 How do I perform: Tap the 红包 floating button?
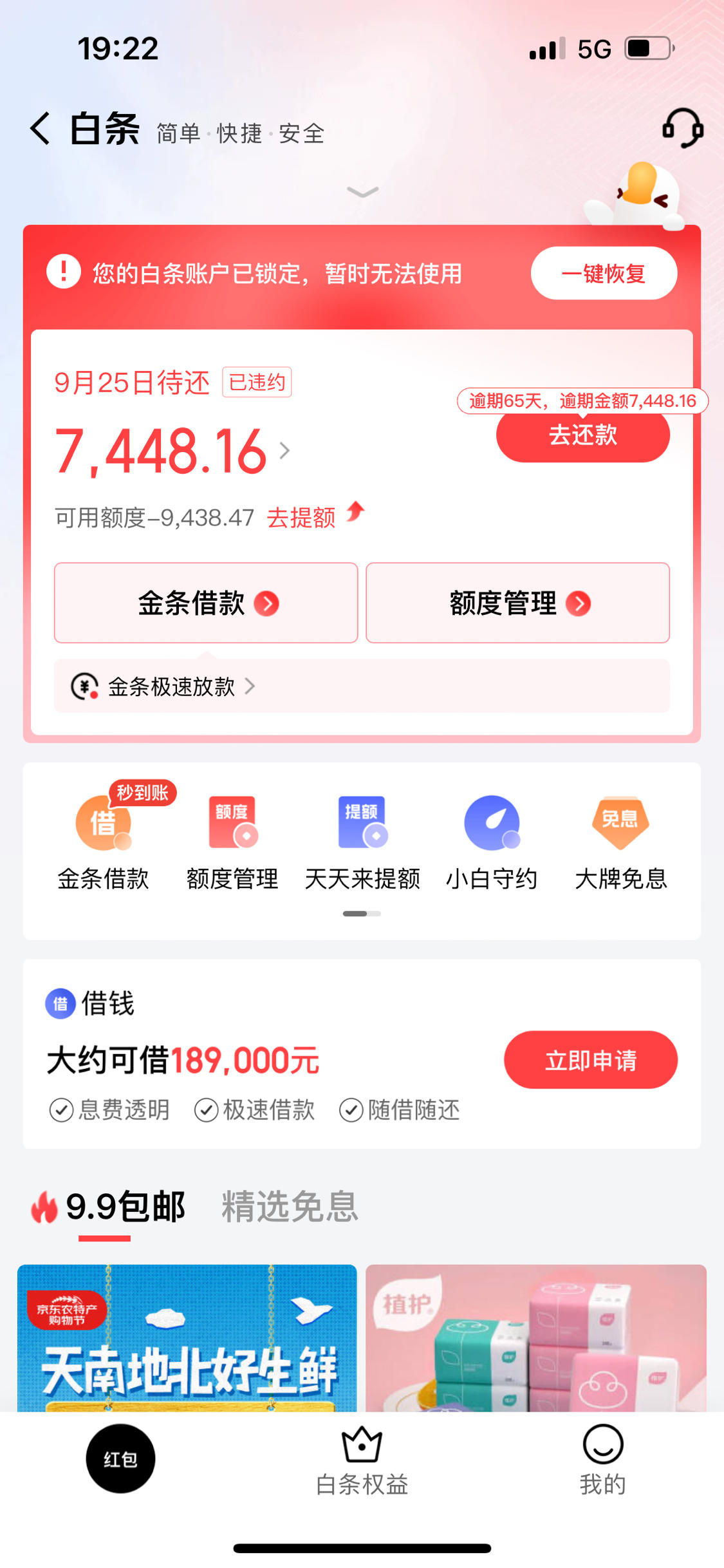click(120, 1459)
